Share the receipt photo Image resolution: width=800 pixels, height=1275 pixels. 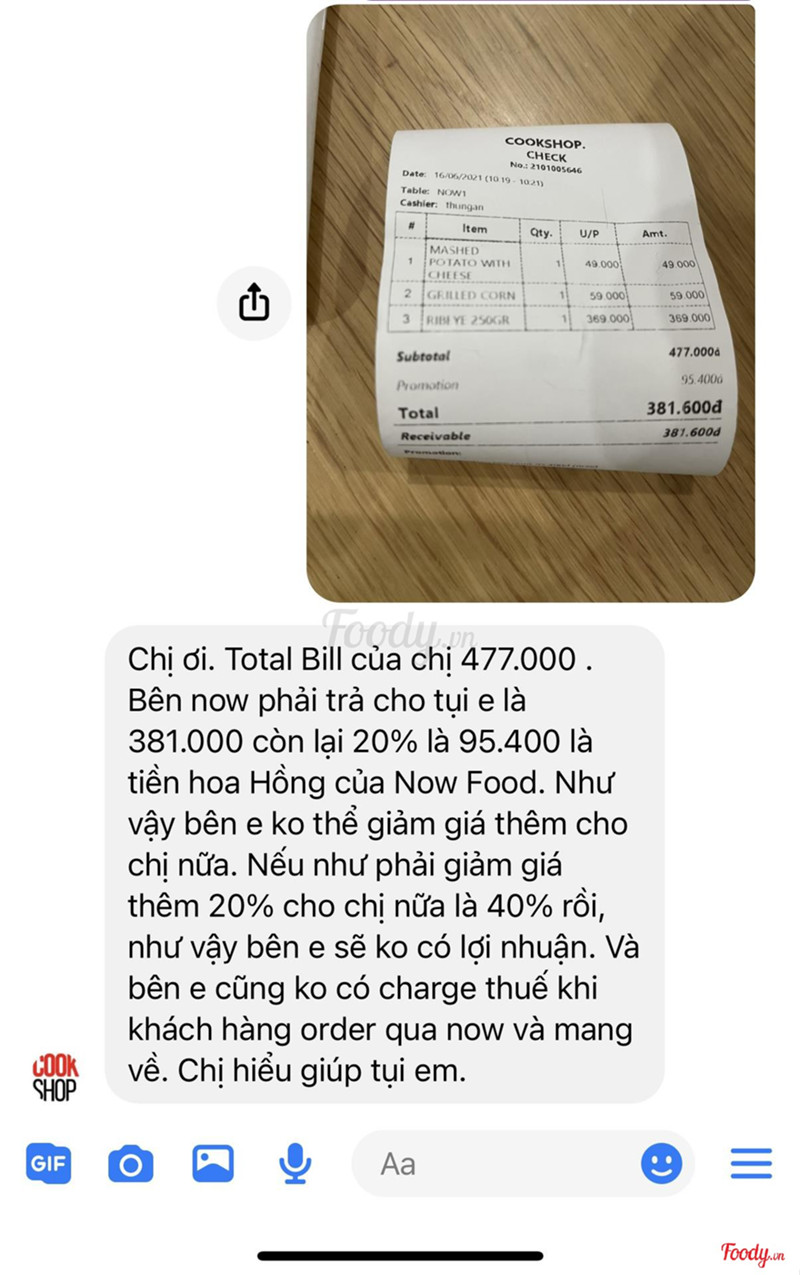254,301
